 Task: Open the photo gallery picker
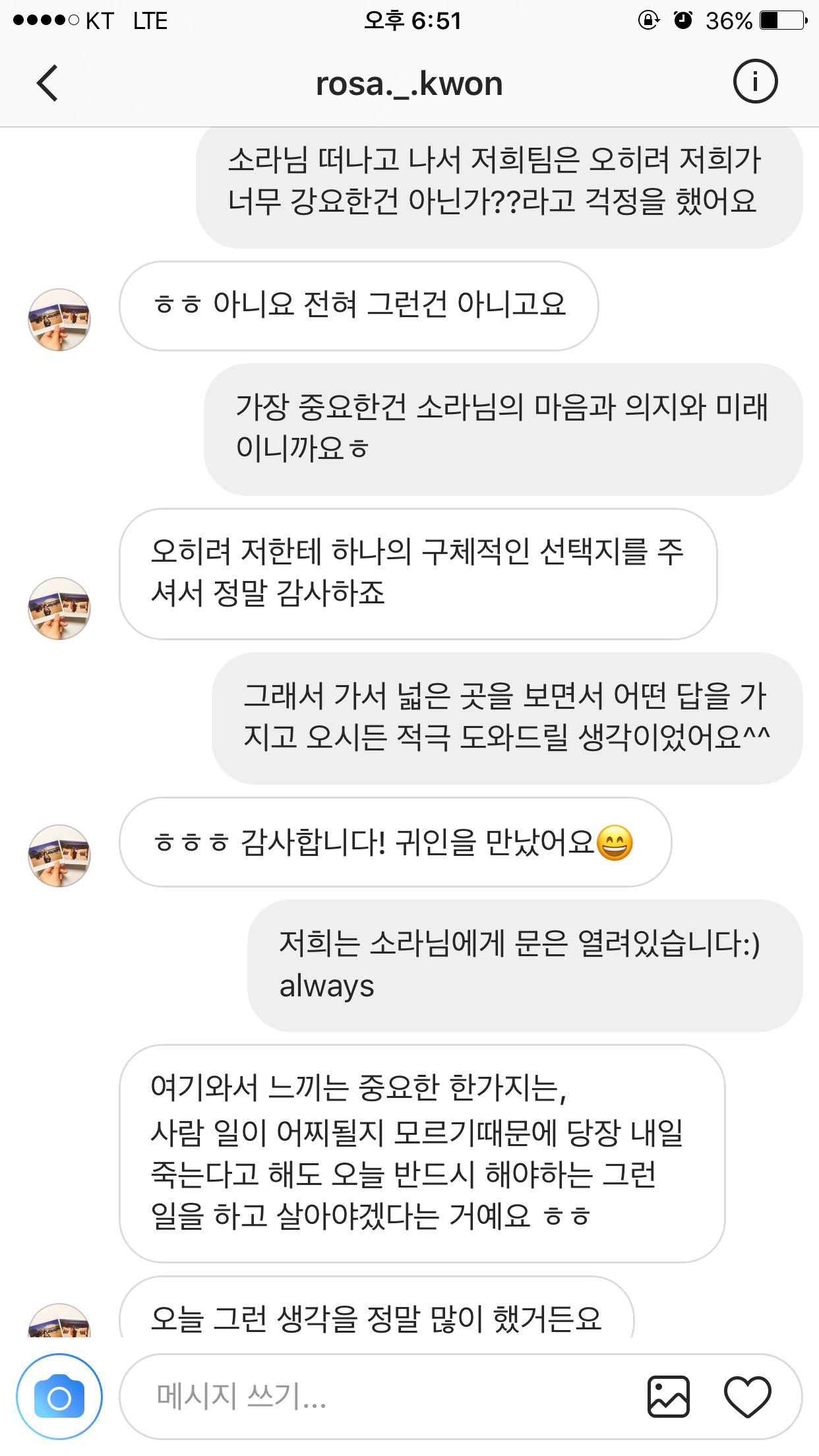coord(668,1396)
